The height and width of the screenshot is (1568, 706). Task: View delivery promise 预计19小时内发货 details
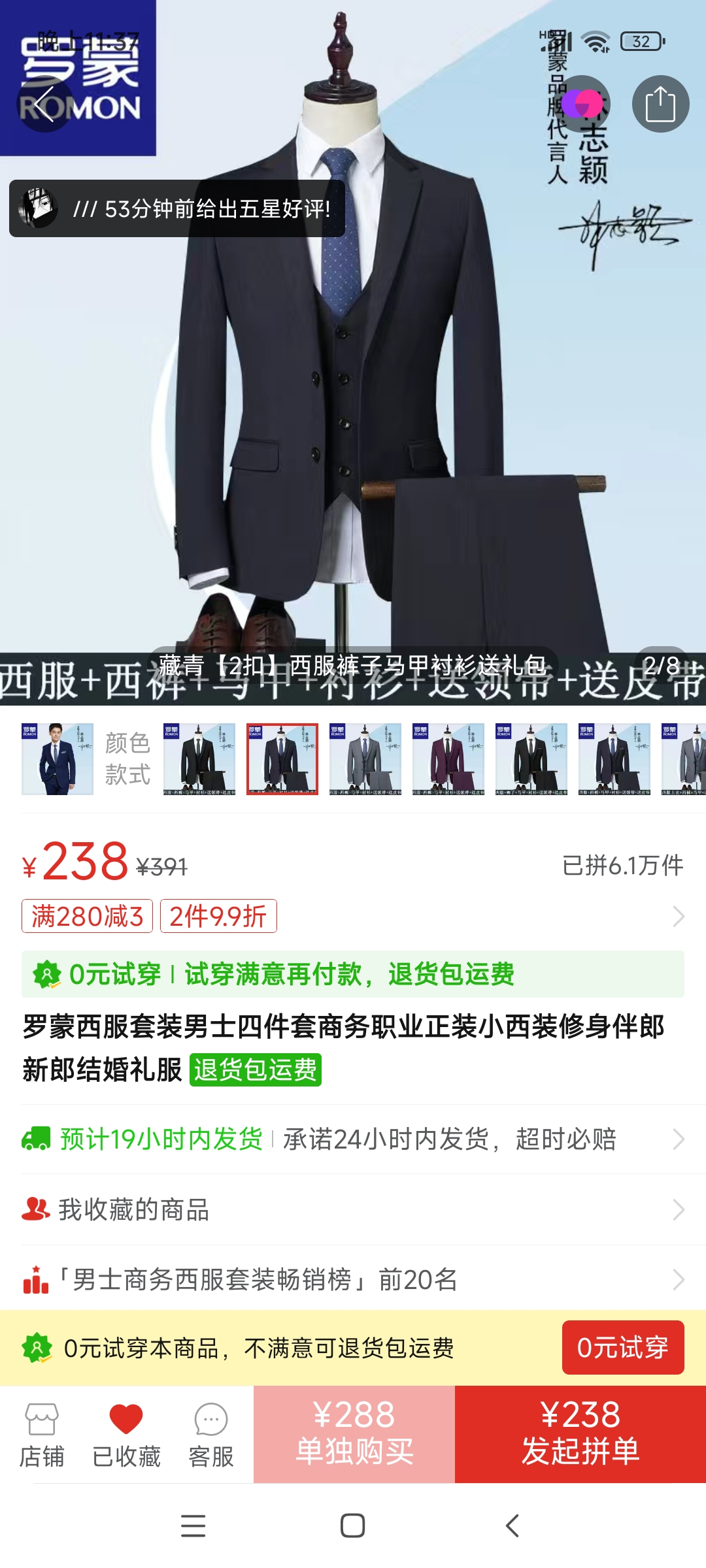click(353, 1139)
